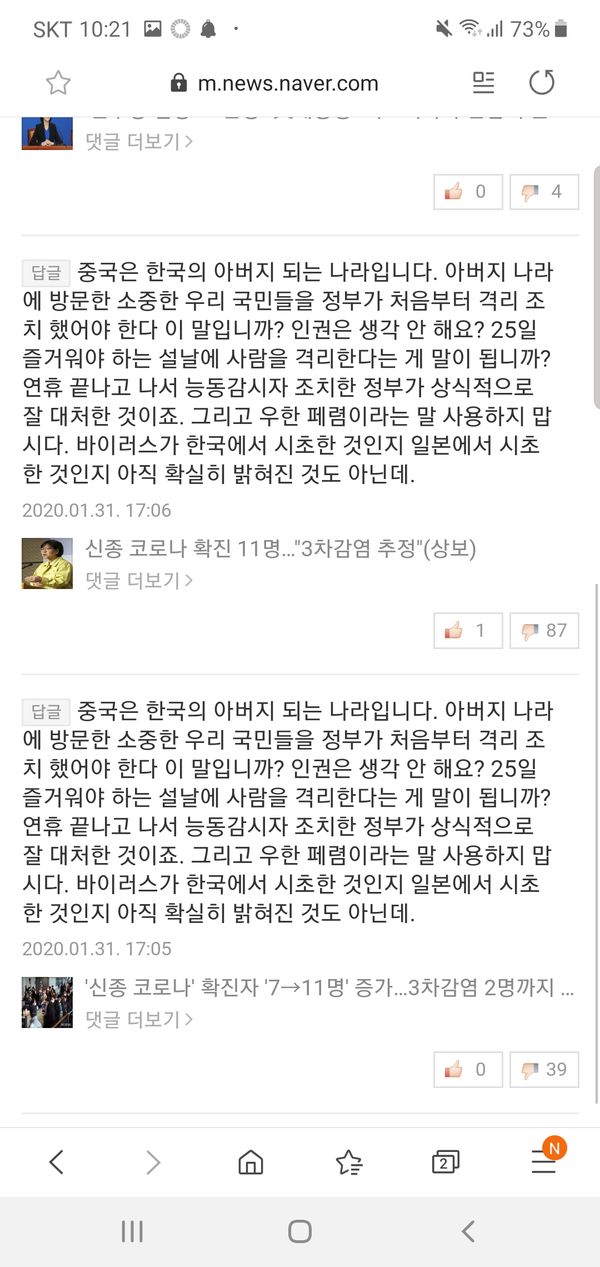Image resolution: width=600 pixels, height=1267 pixels.
Task: Open the browser home page
Action: [250, 1161]
